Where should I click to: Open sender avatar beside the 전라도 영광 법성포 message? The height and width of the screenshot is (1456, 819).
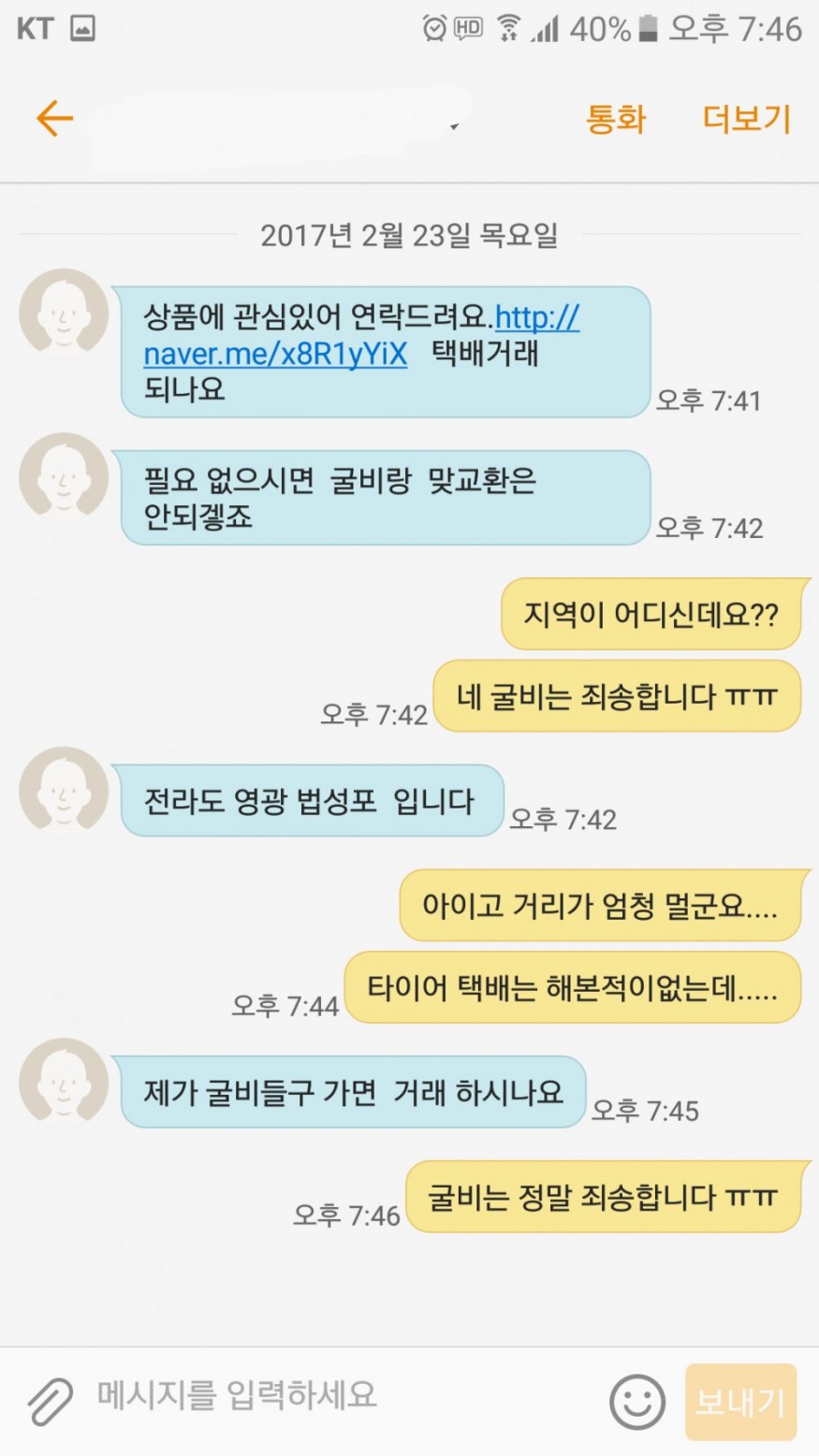tap(64, 790)
